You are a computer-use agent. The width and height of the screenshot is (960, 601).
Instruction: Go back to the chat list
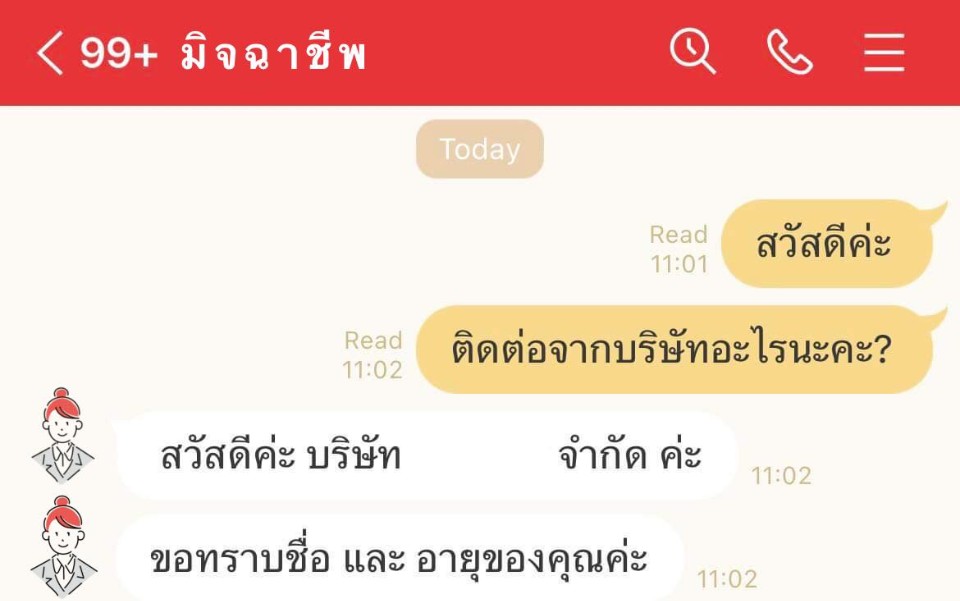tap(50, 53)
